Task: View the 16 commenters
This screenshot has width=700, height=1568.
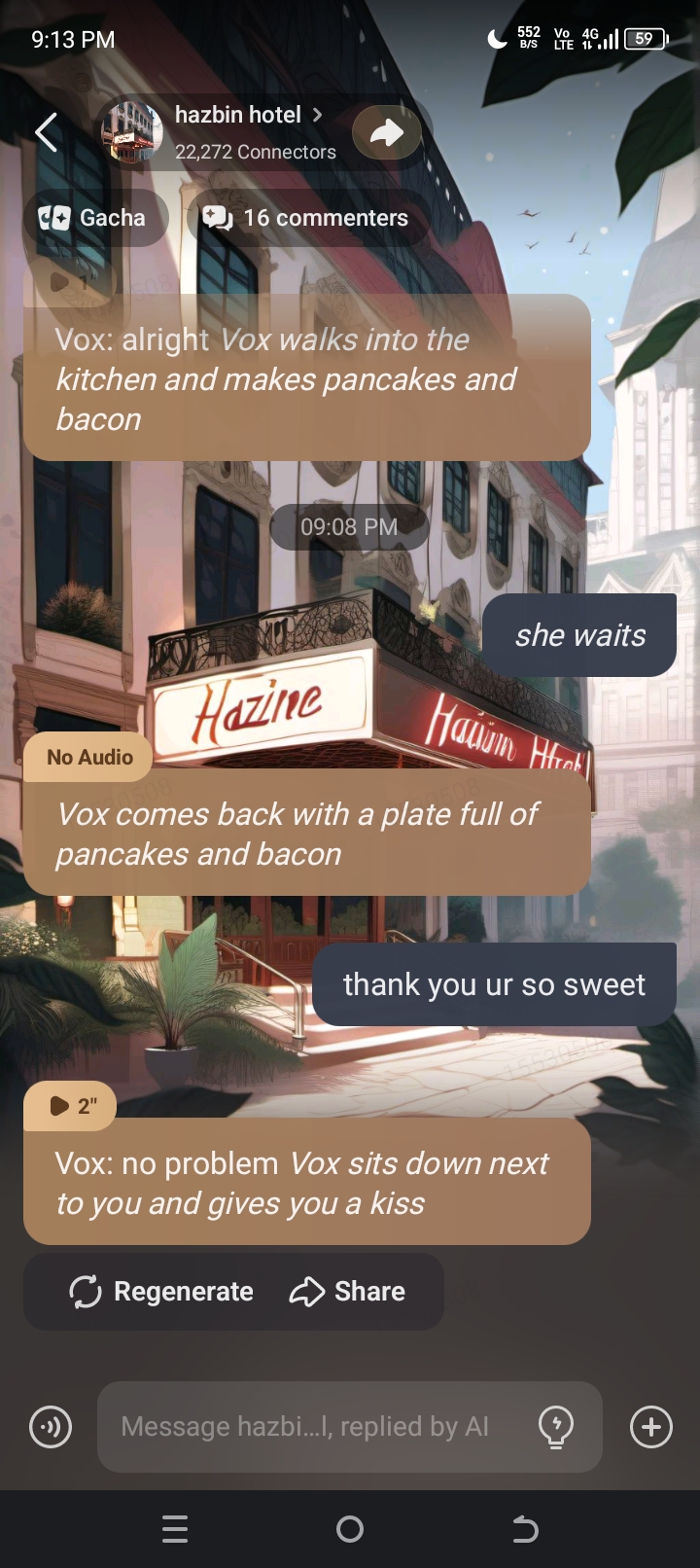Action: point(309,218)
